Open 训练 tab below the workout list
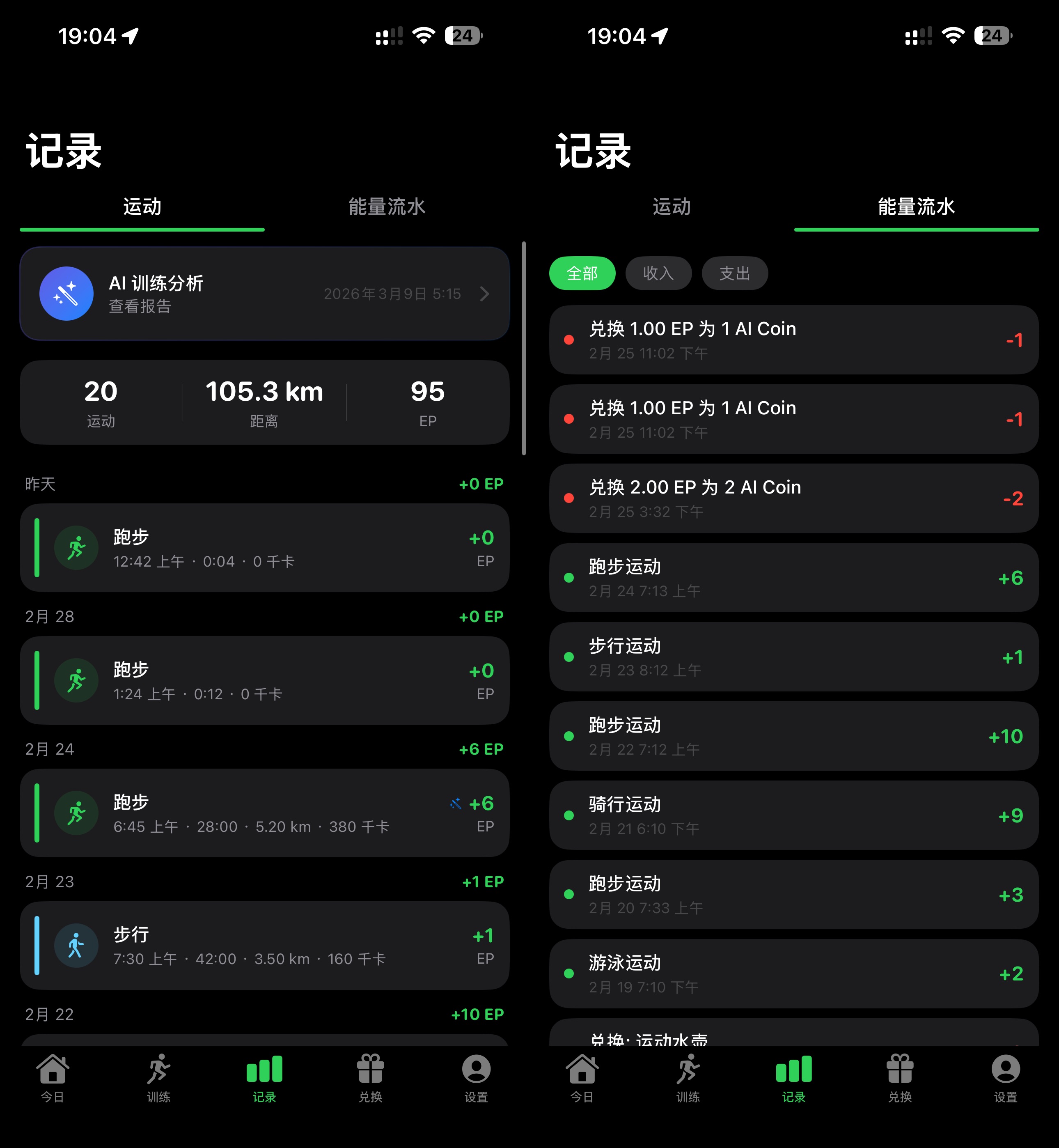1059x1148 pixels. [159, 1078]
